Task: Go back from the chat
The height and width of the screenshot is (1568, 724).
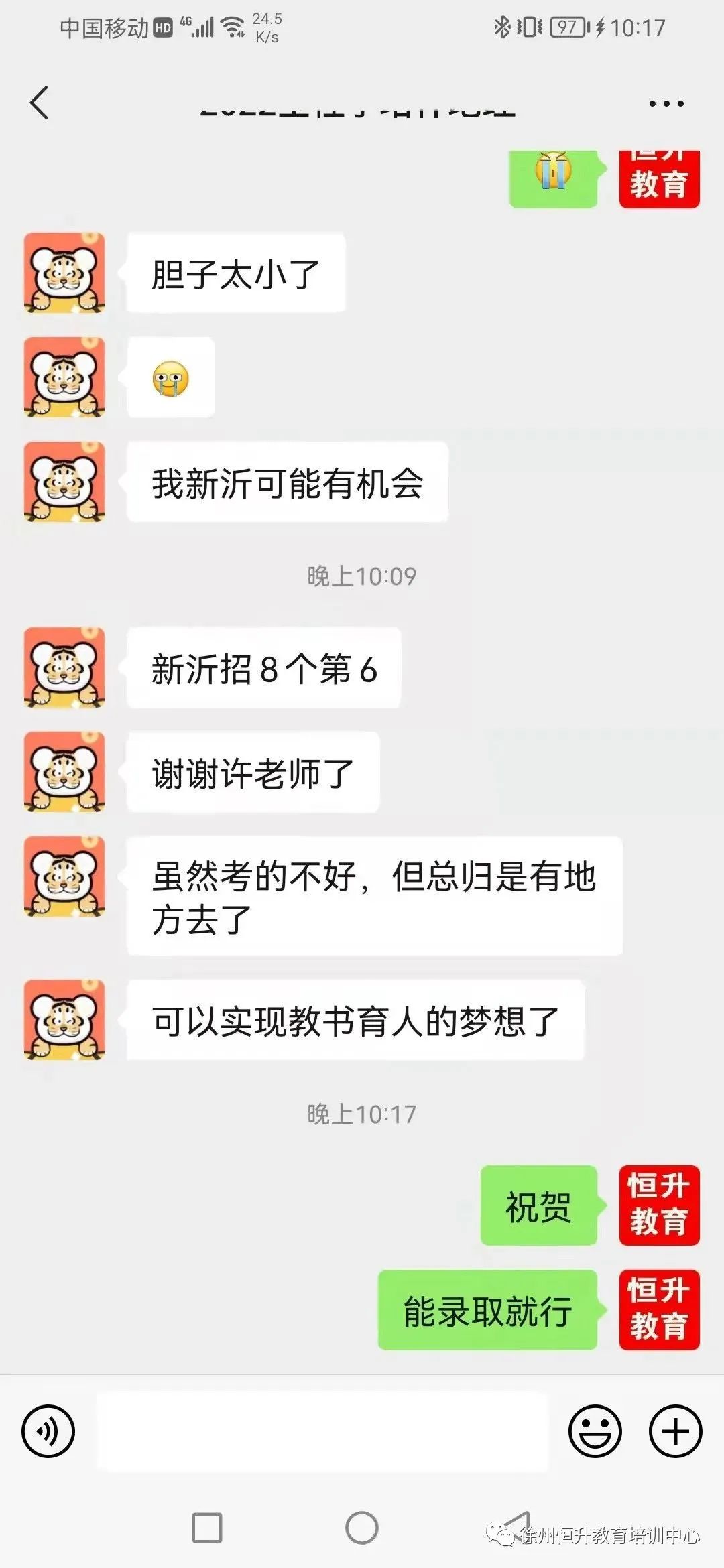Action: 40,103
